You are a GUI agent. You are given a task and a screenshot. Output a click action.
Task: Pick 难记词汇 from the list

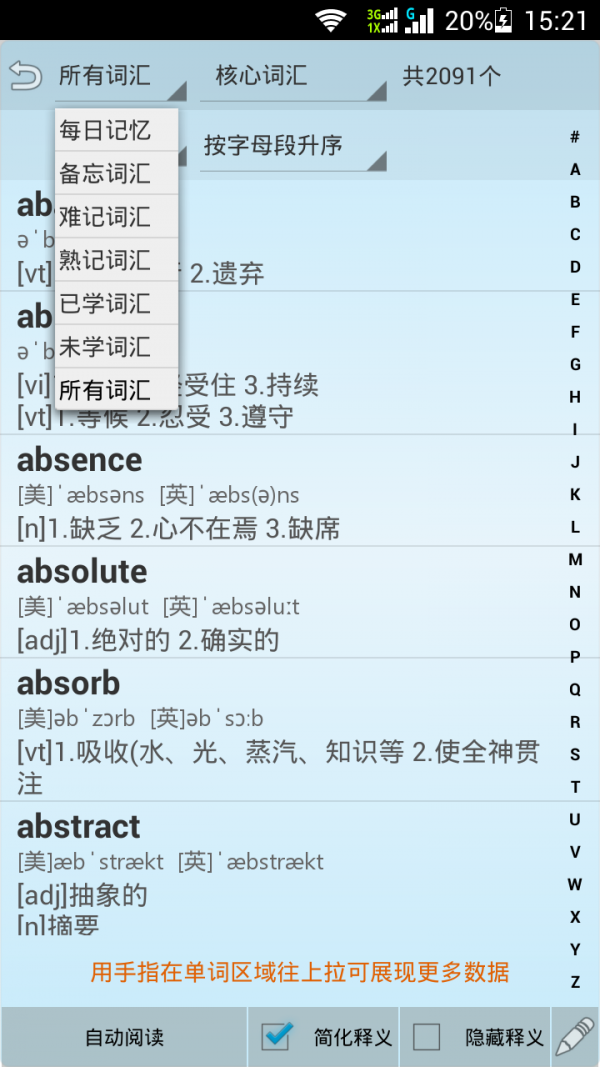(x=116, y=217)
